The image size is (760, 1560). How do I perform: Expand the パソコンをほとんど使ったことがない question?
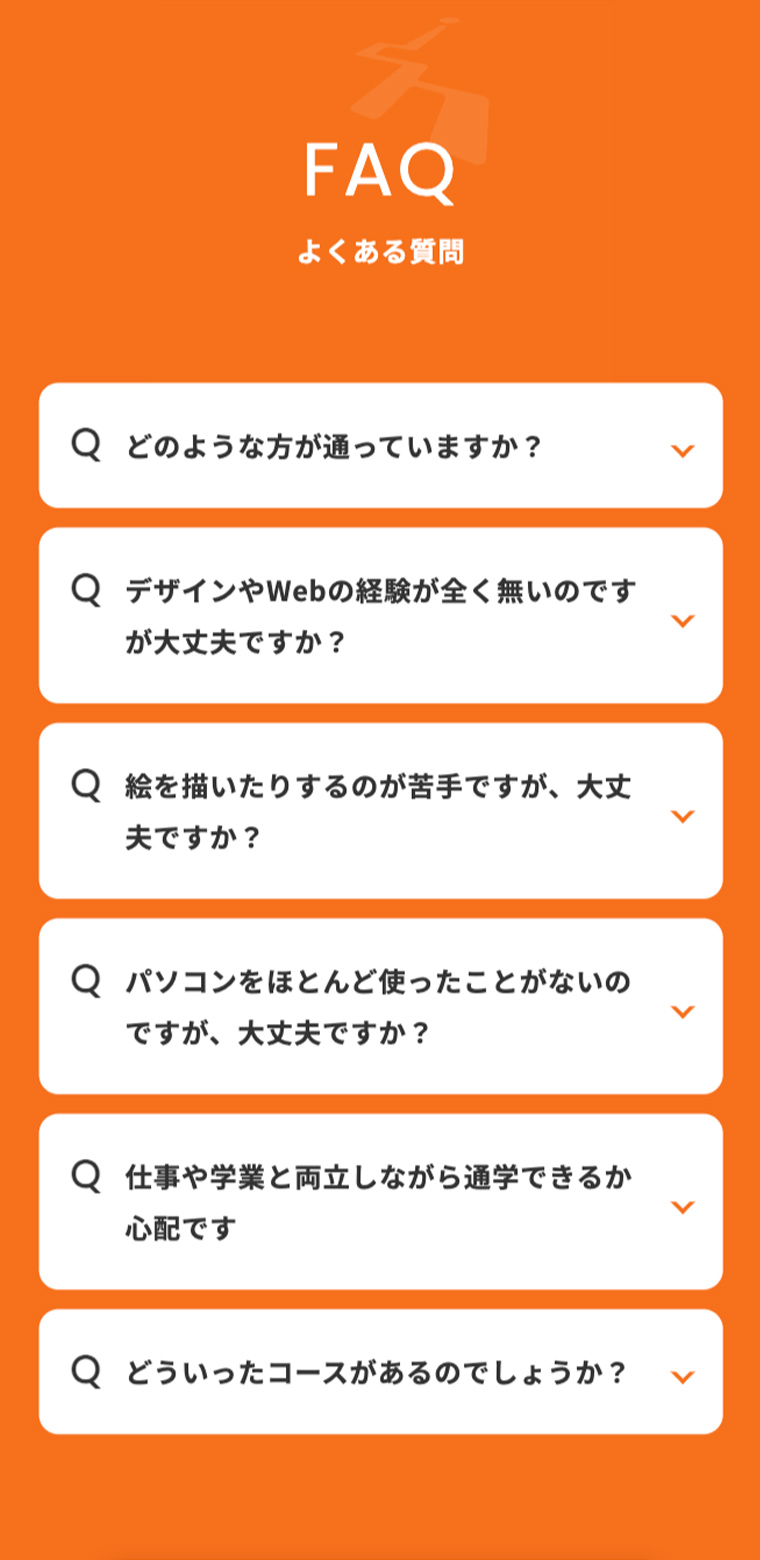pos(380,1006)
